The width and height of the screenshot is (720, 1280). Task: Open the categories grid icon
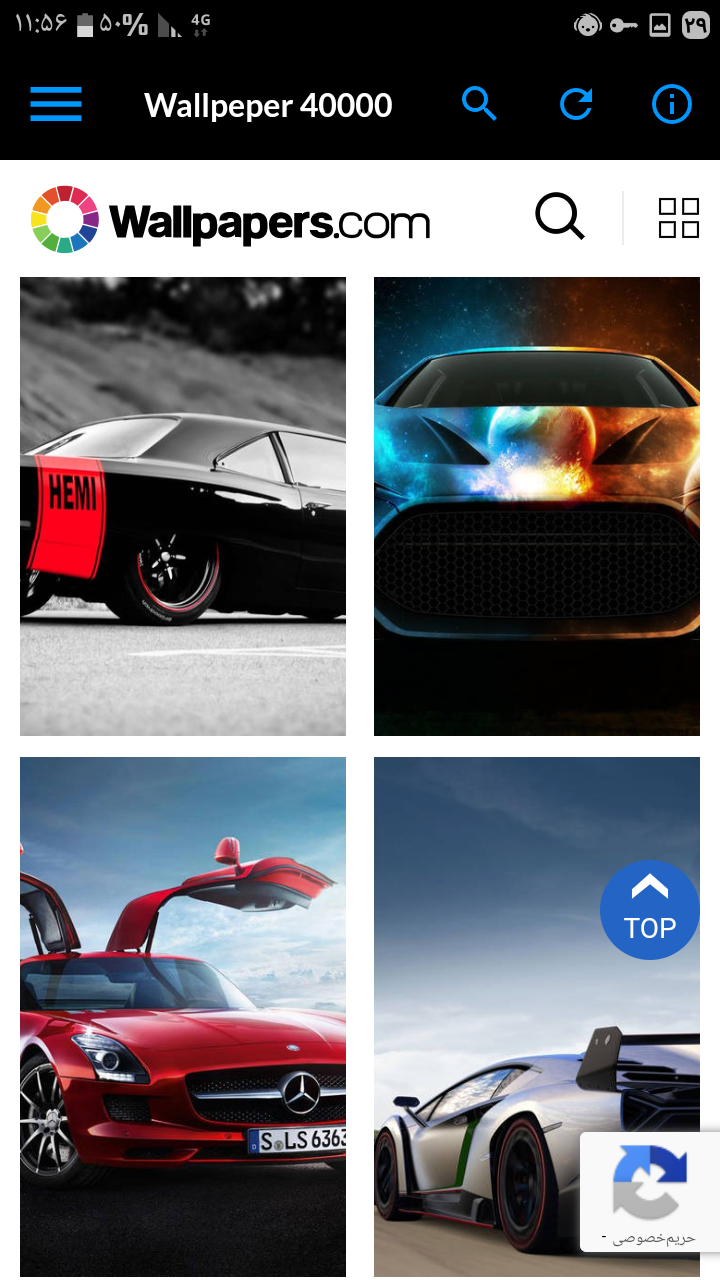click(679, 218)
